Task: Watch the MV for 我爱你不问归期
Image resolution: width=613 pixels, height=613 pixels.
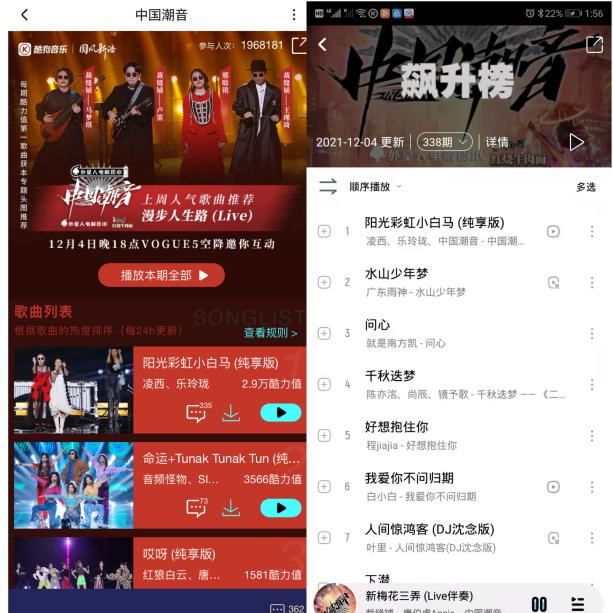Action: click(x=553, y=486)
